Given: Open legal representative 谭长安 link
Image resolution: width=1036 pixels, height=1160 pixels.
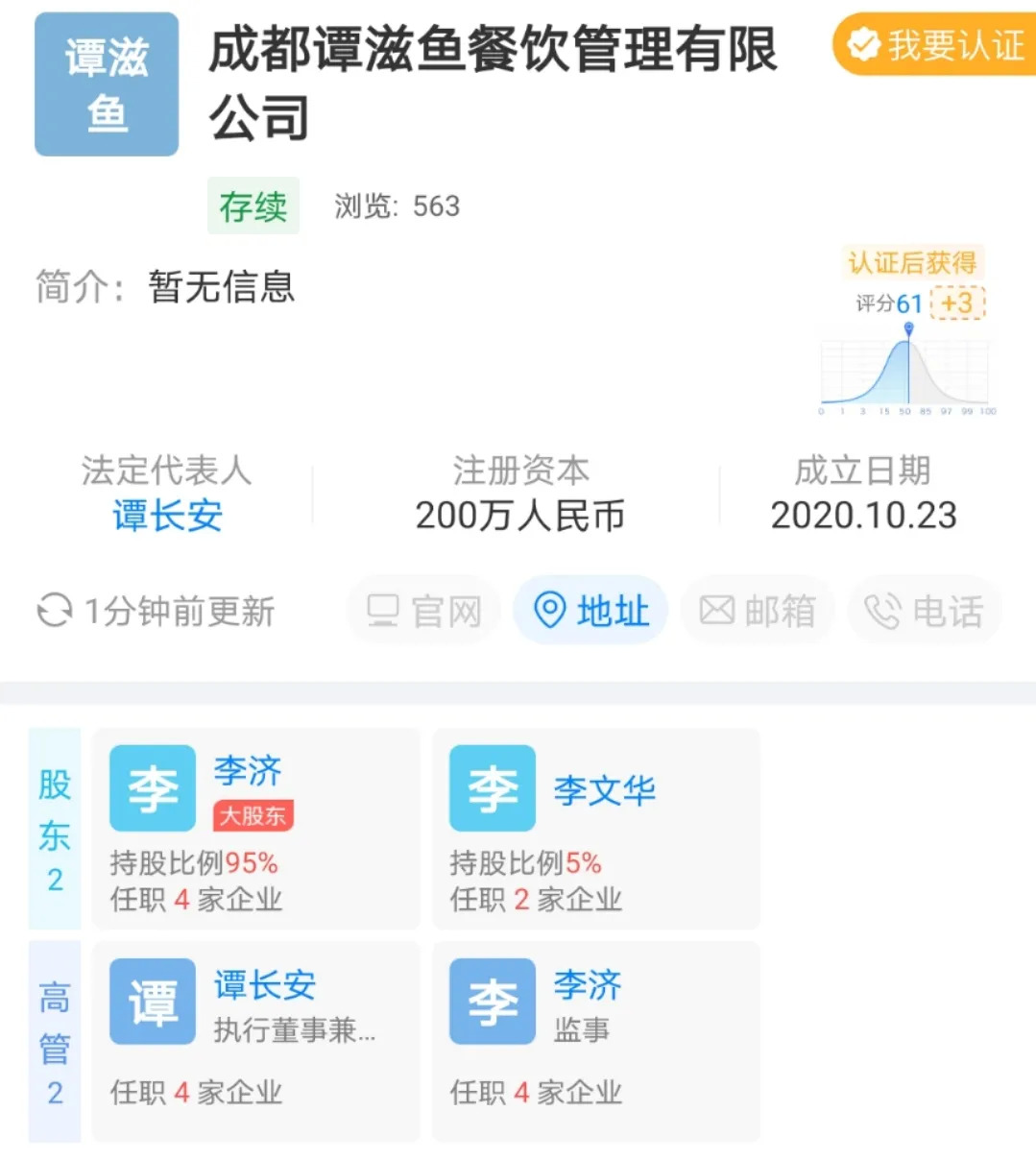Looking at the screenshot, I should (x=167, y=516).
